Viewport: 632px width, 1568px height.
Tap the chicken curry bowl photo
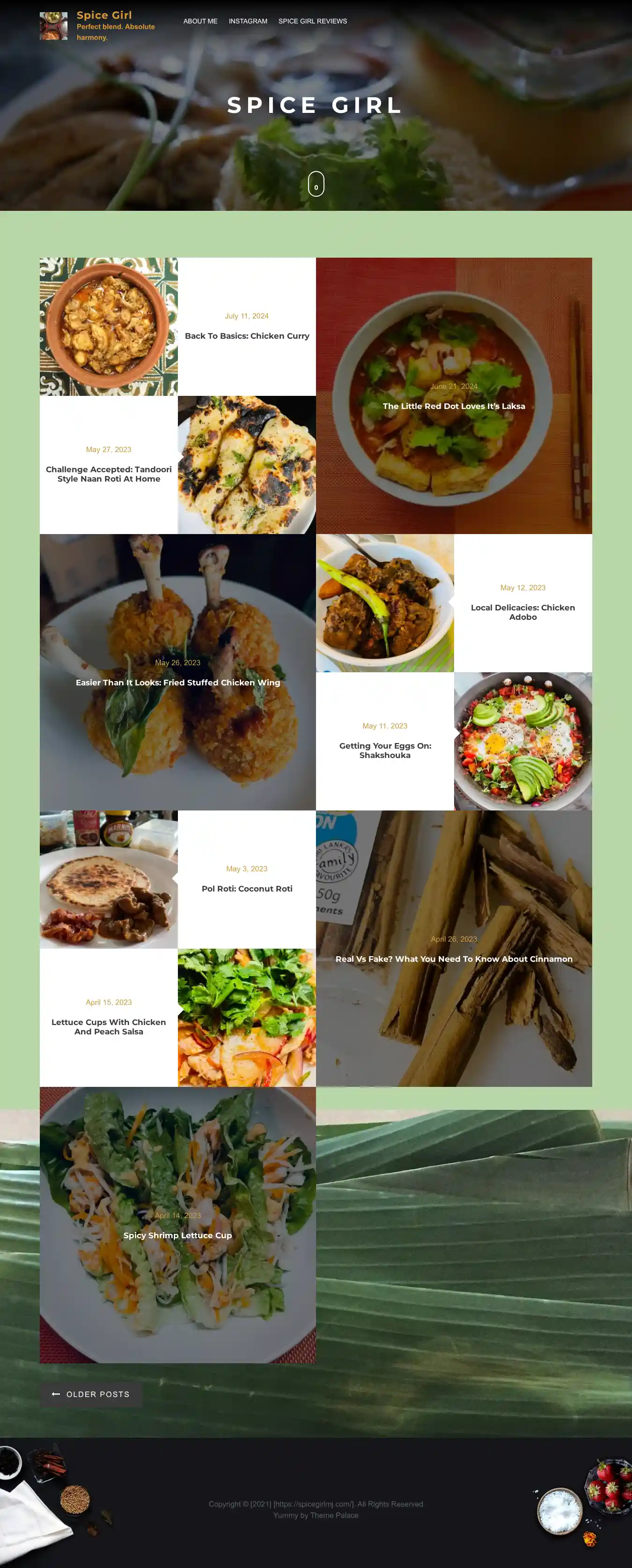tap(109, 327)
